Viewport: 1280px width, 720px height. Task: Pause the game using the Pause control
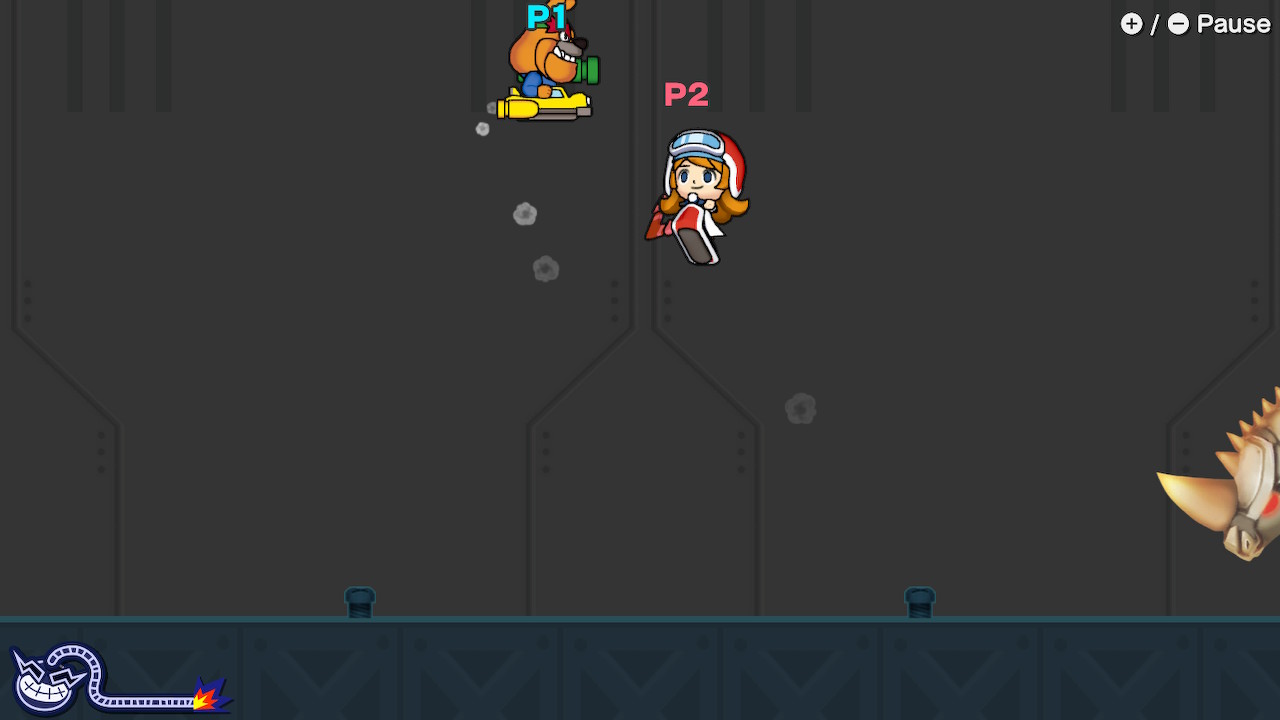pos(1195,24)
